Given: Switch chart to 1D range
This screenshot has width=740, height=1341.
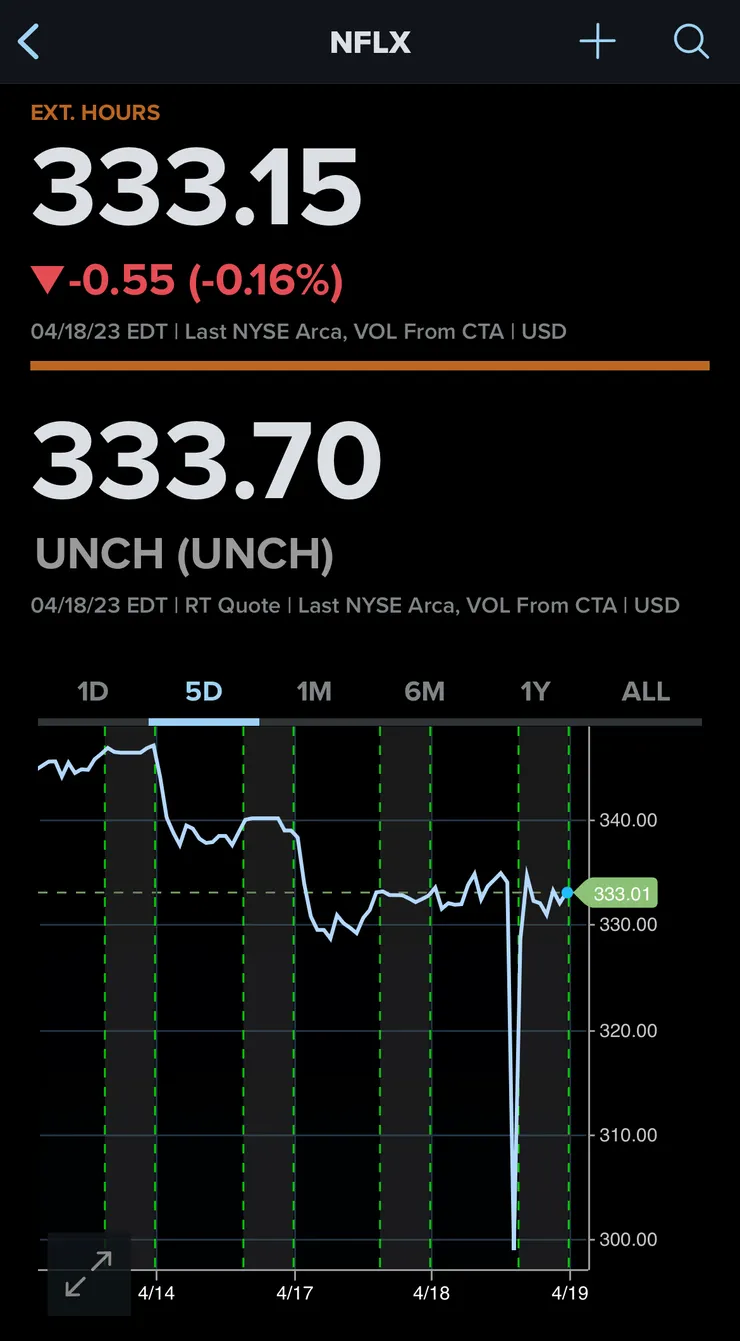Looking at the screenshot, I should tap(93, 692).
